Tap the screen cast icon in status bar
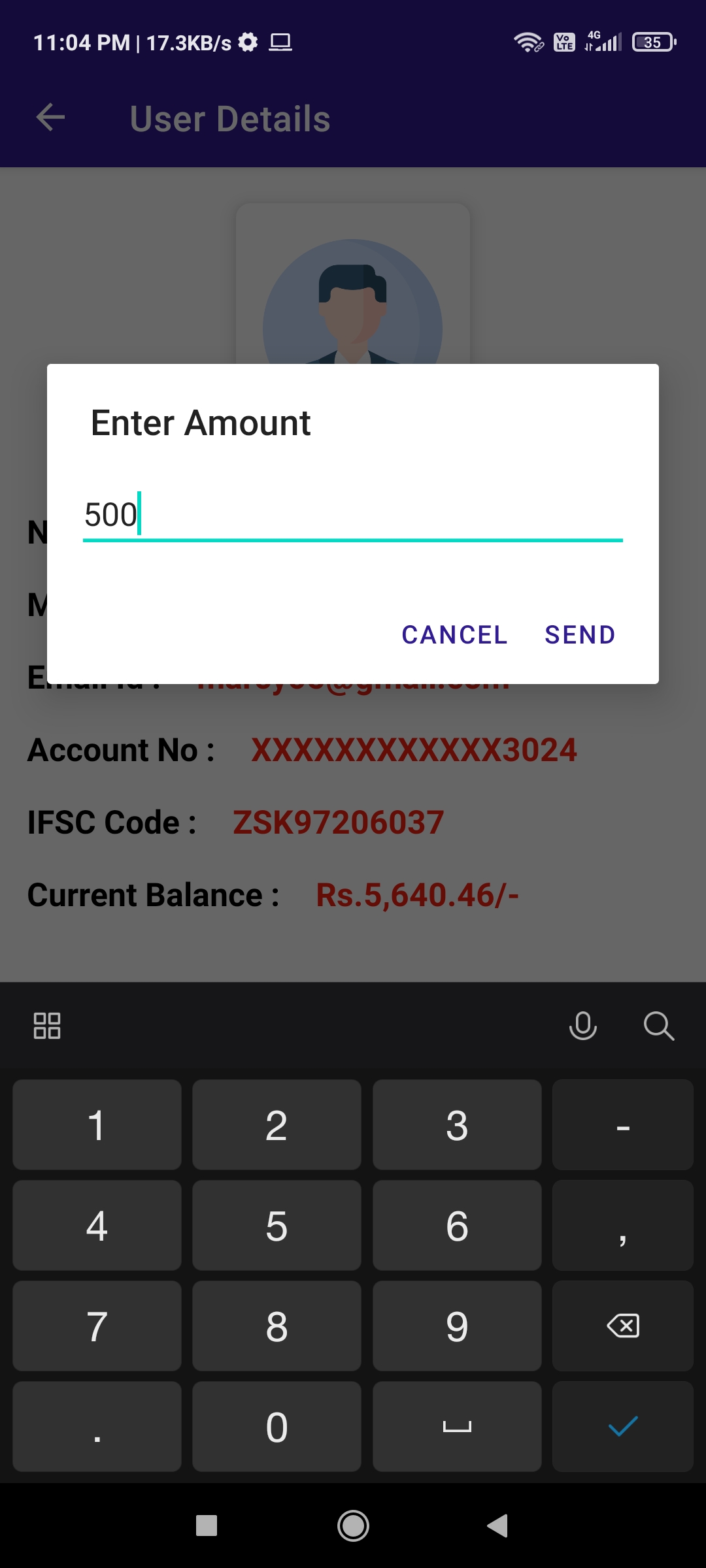Screen dimensions: 706x1568 (280, 43)
